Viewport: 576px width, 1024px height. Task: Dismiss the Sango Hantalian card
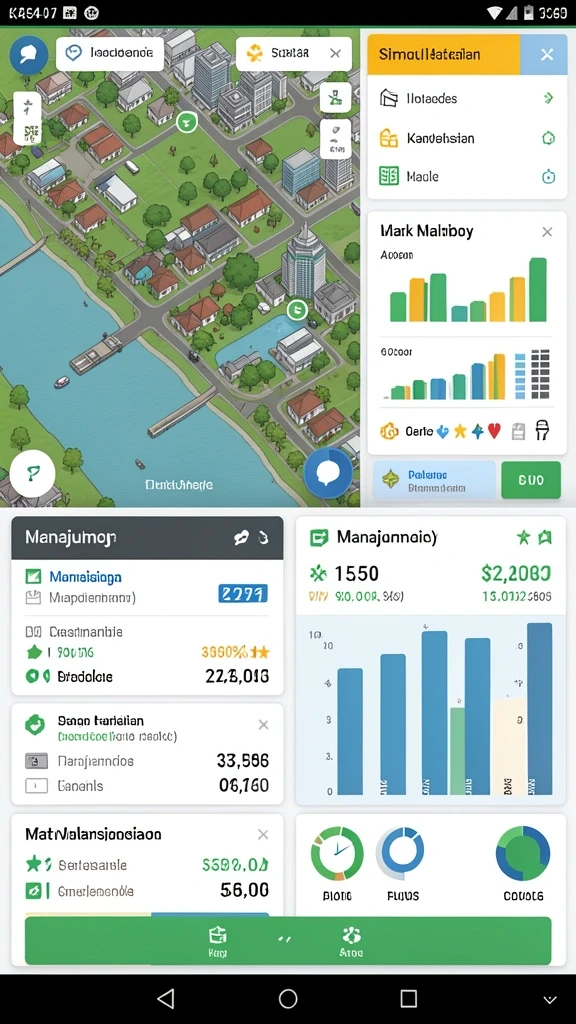(263, 724)
